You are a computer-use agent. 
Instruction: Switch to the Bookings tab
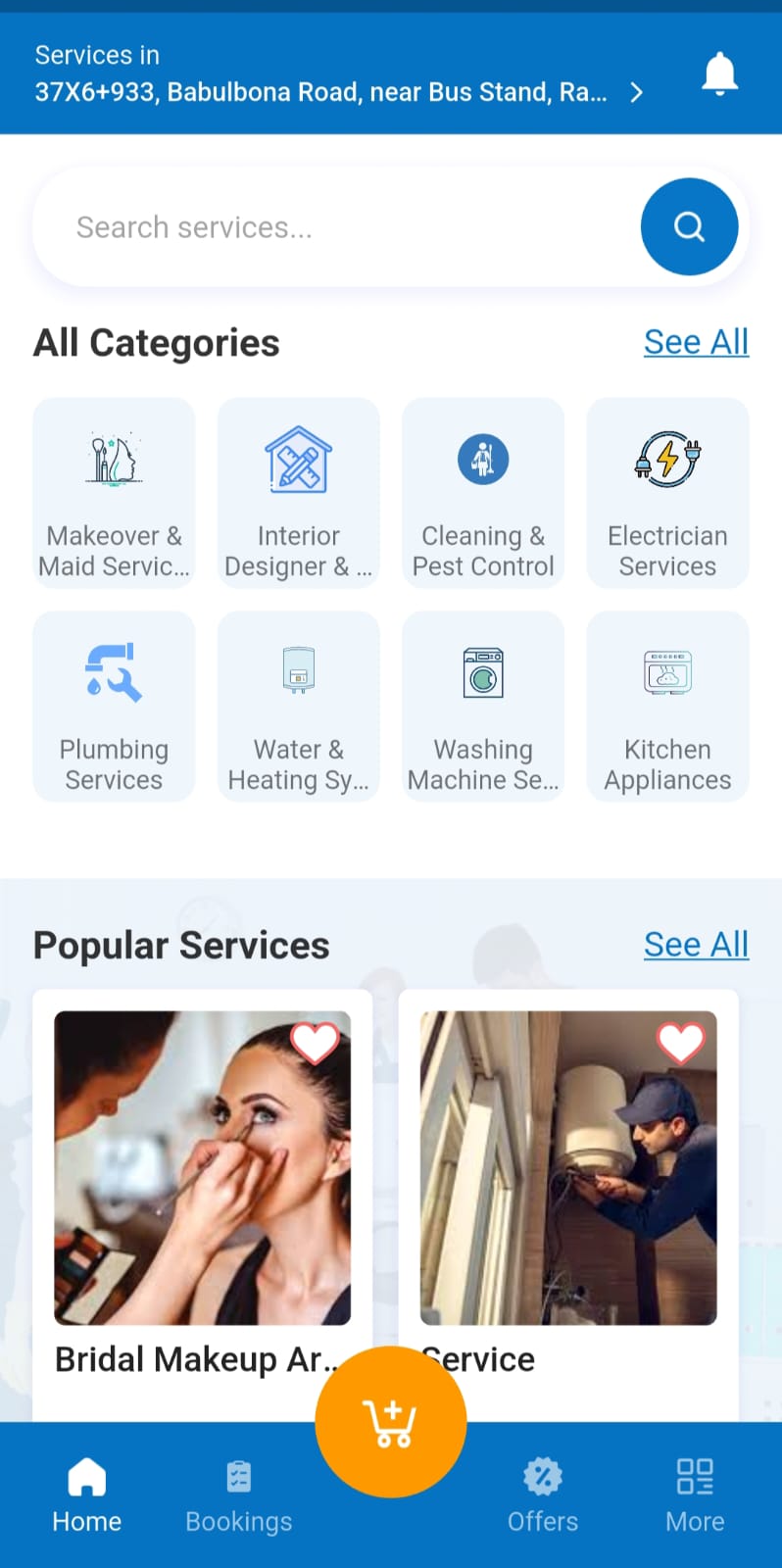[238, 1492]
